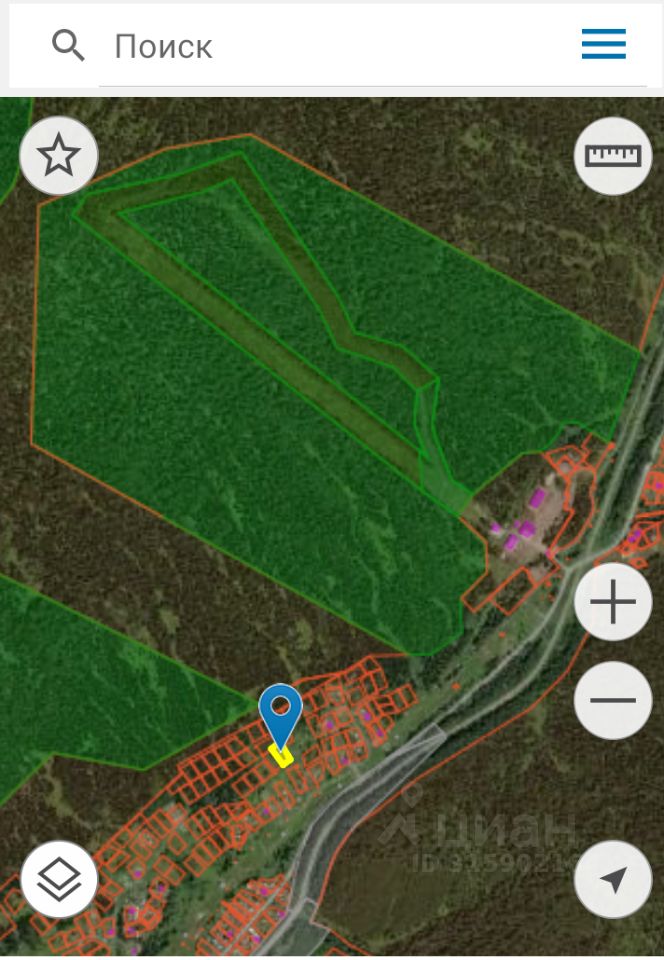Image resolution: width=664 pixels, height=960 pixels.
Task: Zoom in with the plus button
Action: [x=612, y=603]
